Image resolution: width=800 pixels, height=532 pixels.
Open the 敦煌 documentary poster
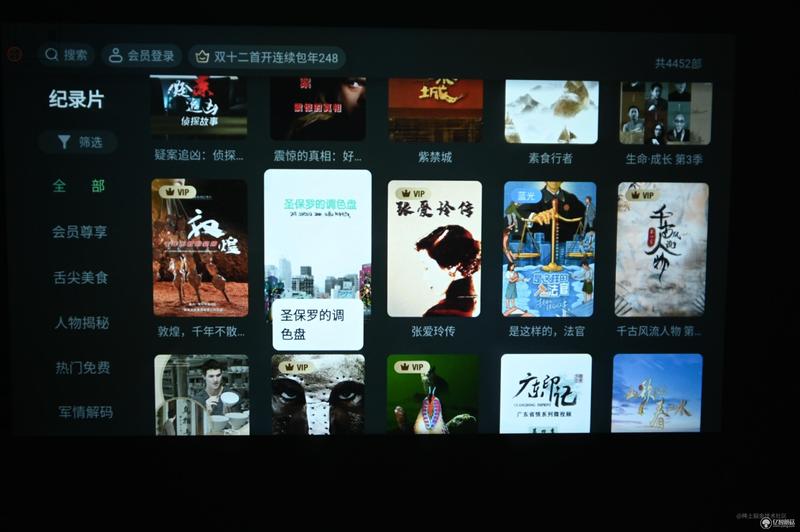point(200,248)
